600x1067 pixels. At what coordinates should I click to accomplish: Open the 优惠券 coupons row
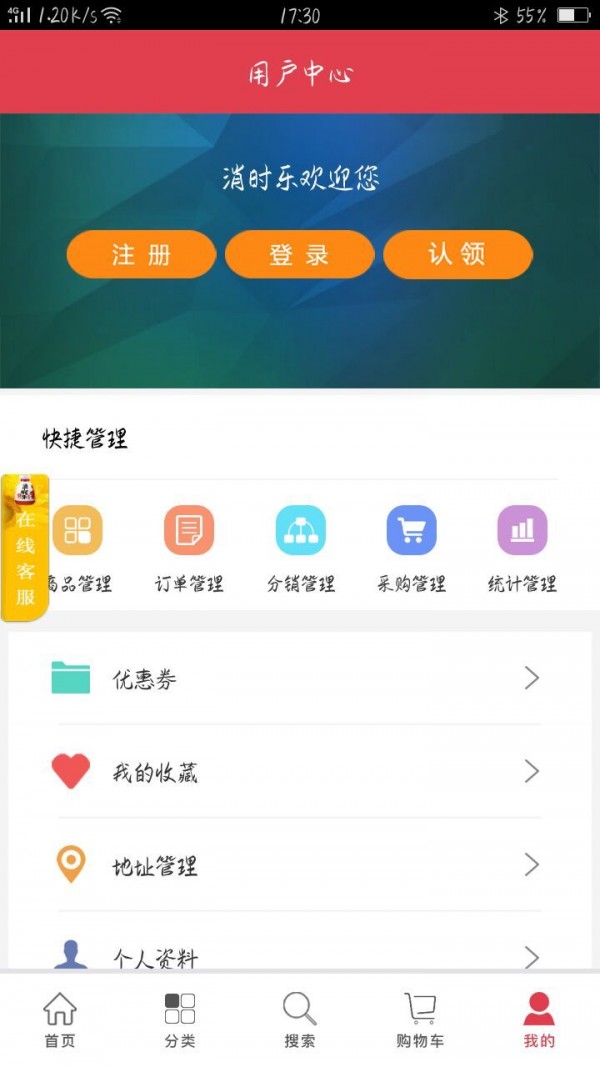tap(300, 679)
